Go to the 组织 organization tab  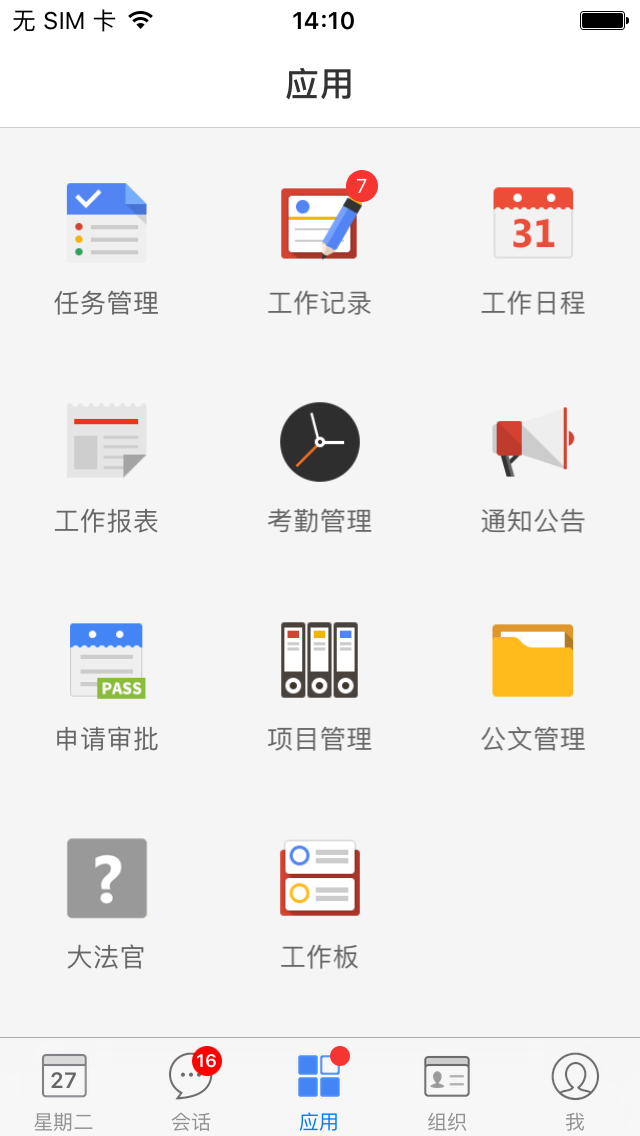[447, 1088]
